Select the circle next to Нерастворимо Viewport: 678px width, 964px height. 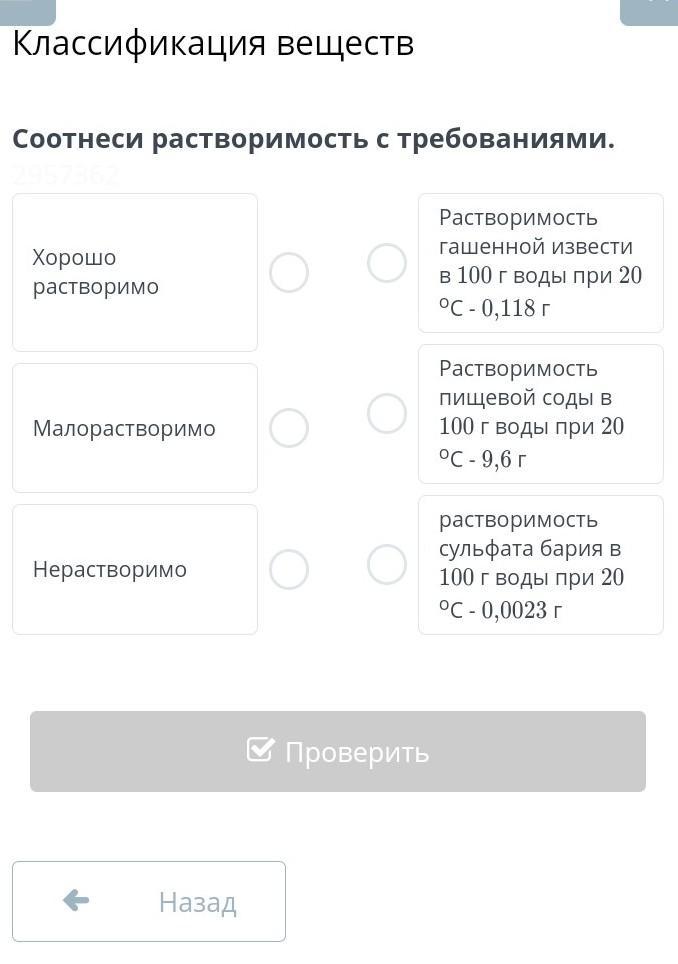[x=289, y=569]
